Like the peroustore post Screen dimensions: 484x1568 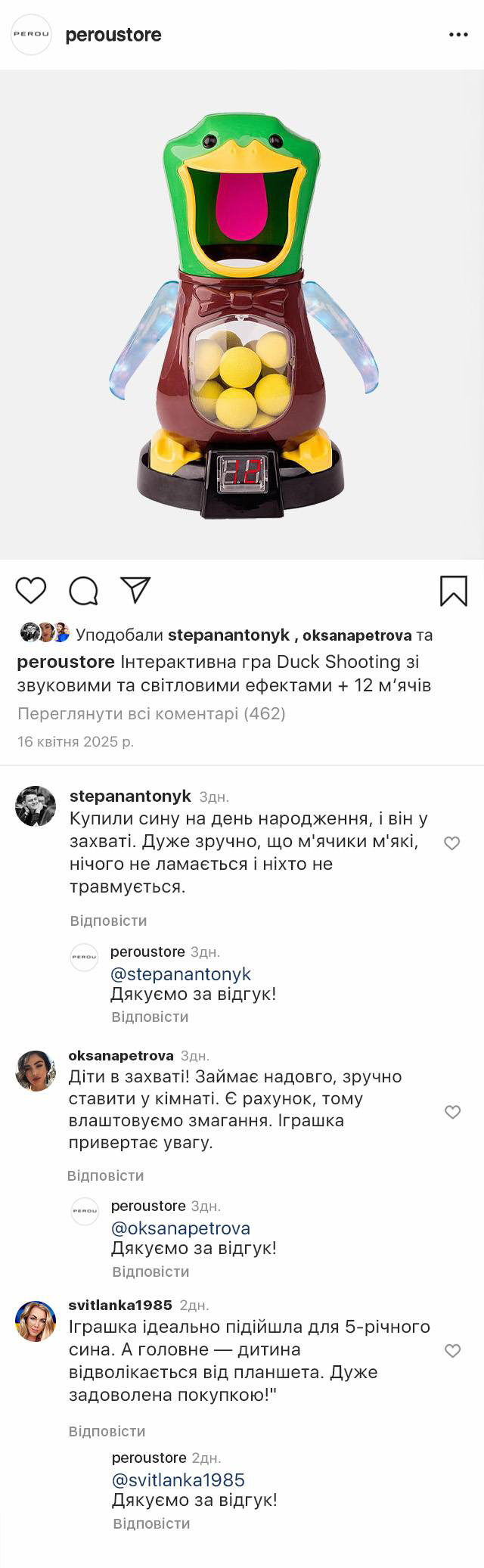31,590
